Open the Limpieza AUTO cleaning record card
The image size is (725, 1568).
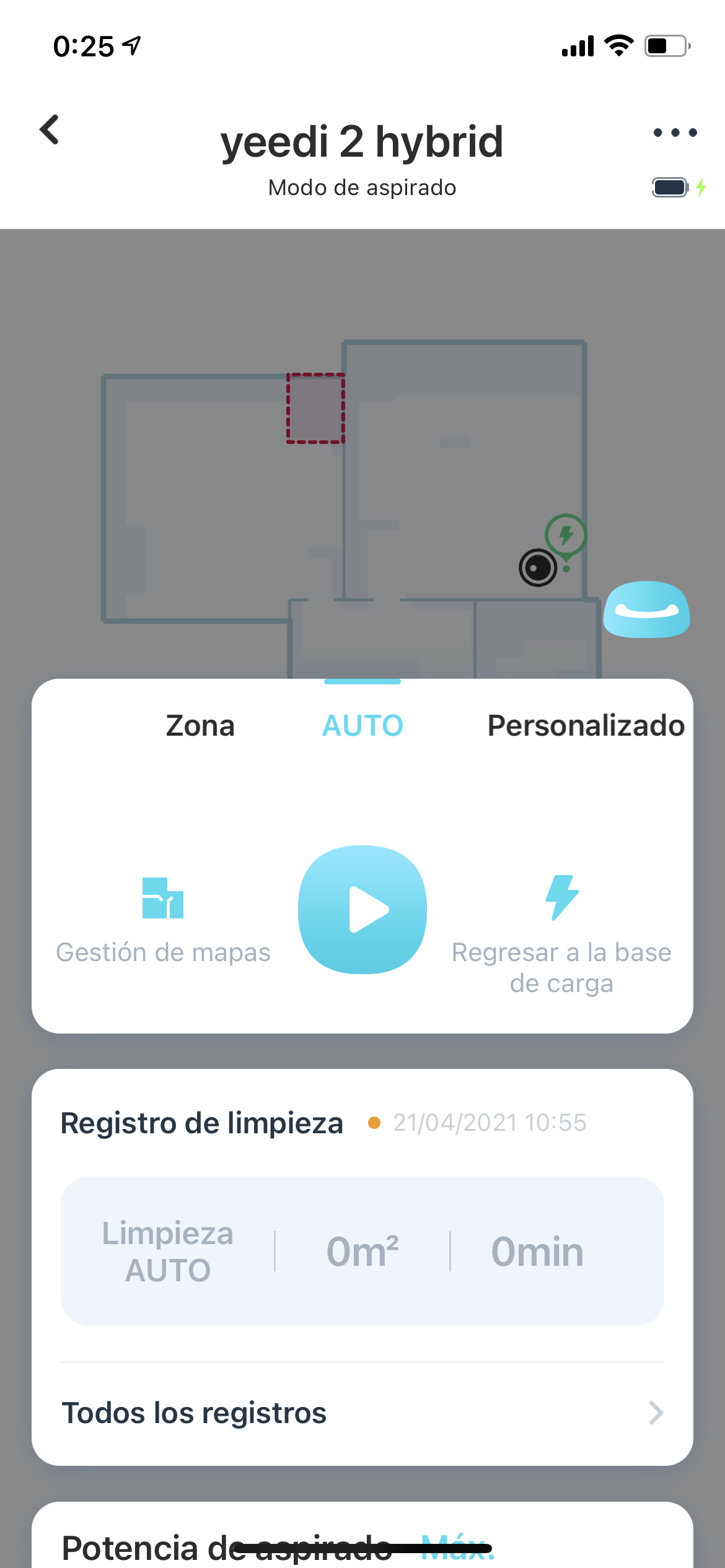(x=362, y=1251)
